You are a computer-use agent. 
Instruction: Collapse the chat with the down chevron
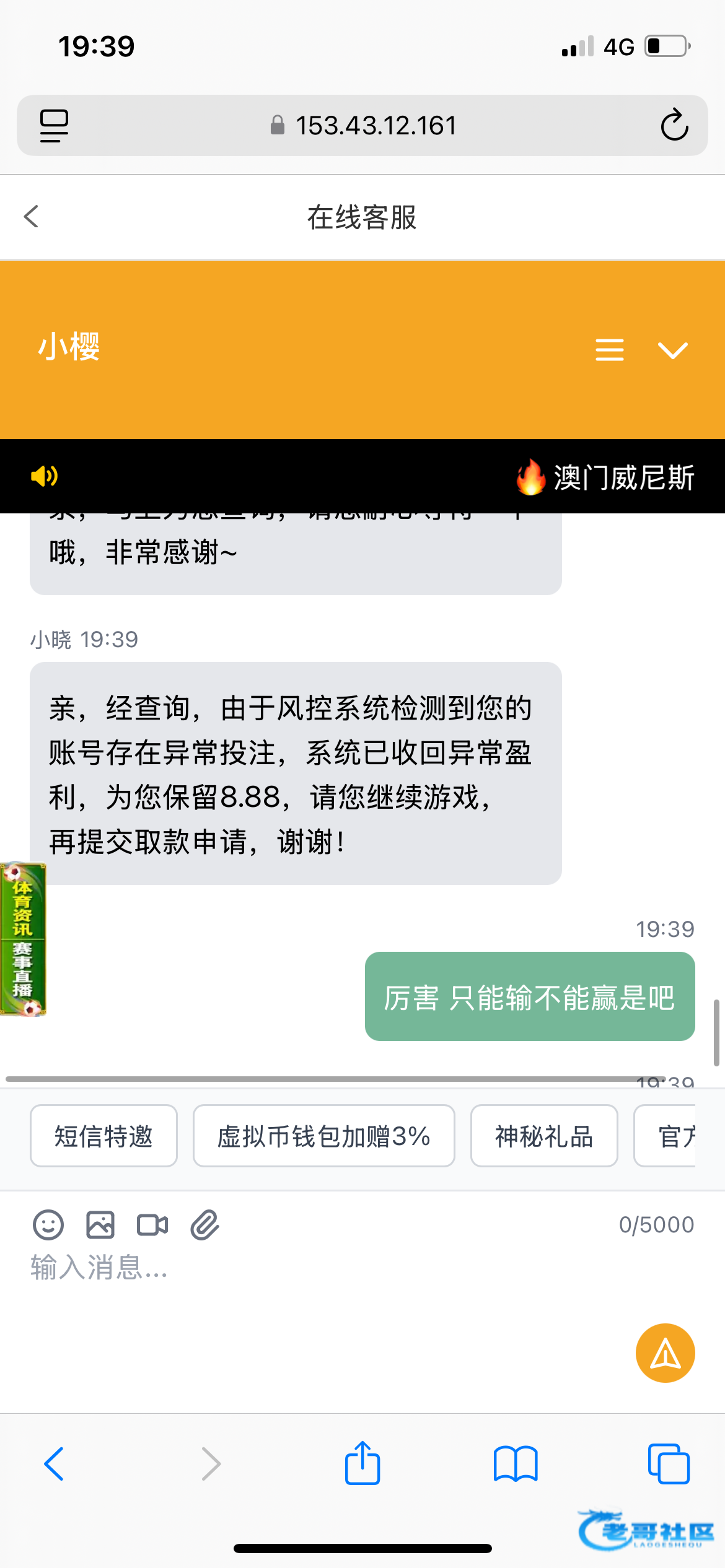(672, 350)
